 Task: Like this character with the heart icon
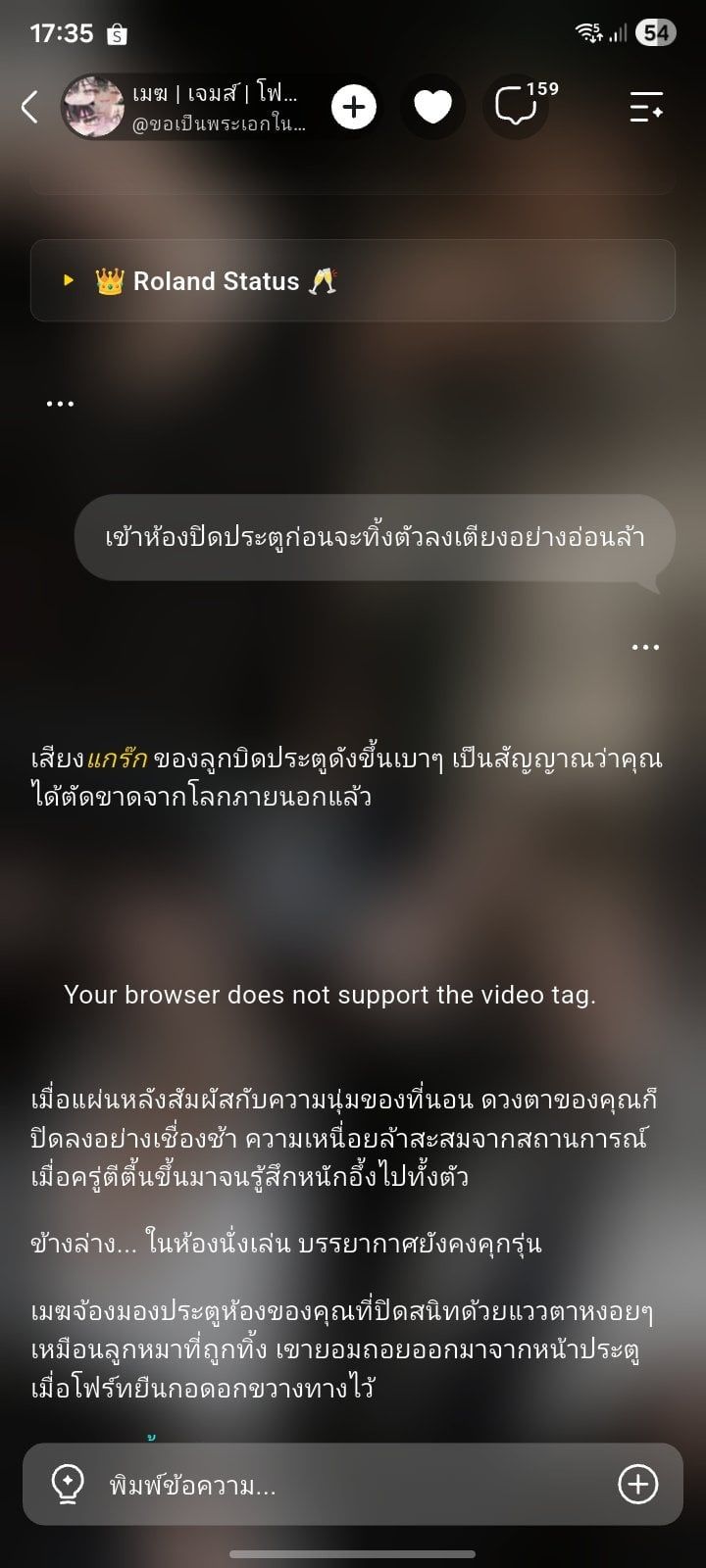pos(431,107)
